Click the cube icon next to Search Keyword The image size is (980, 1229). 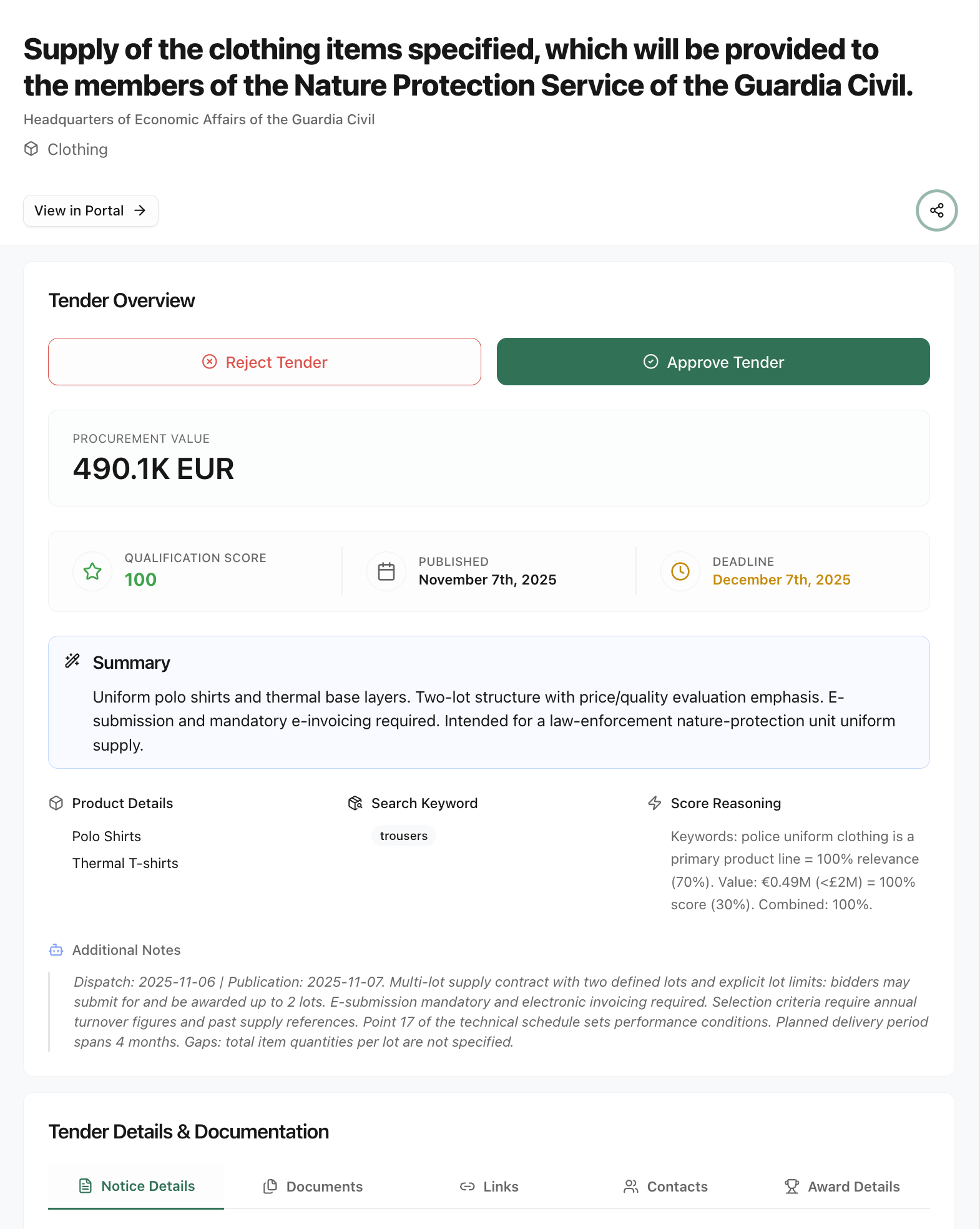pos(355,804)
